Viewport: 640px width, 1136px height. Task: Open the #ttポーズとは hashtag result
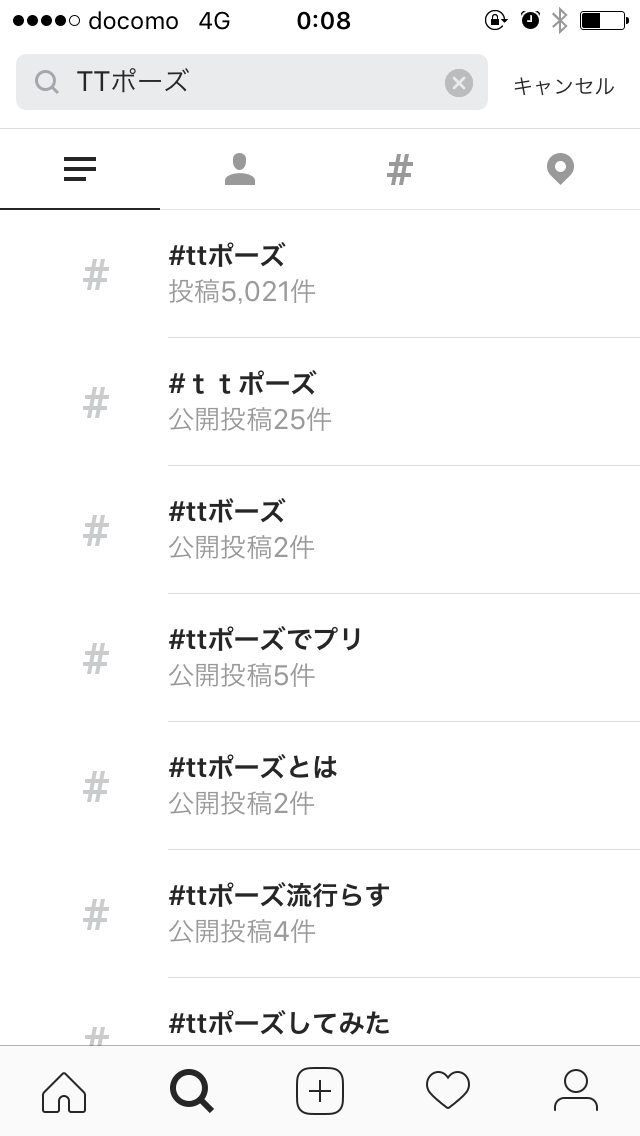tap(320, 785)
